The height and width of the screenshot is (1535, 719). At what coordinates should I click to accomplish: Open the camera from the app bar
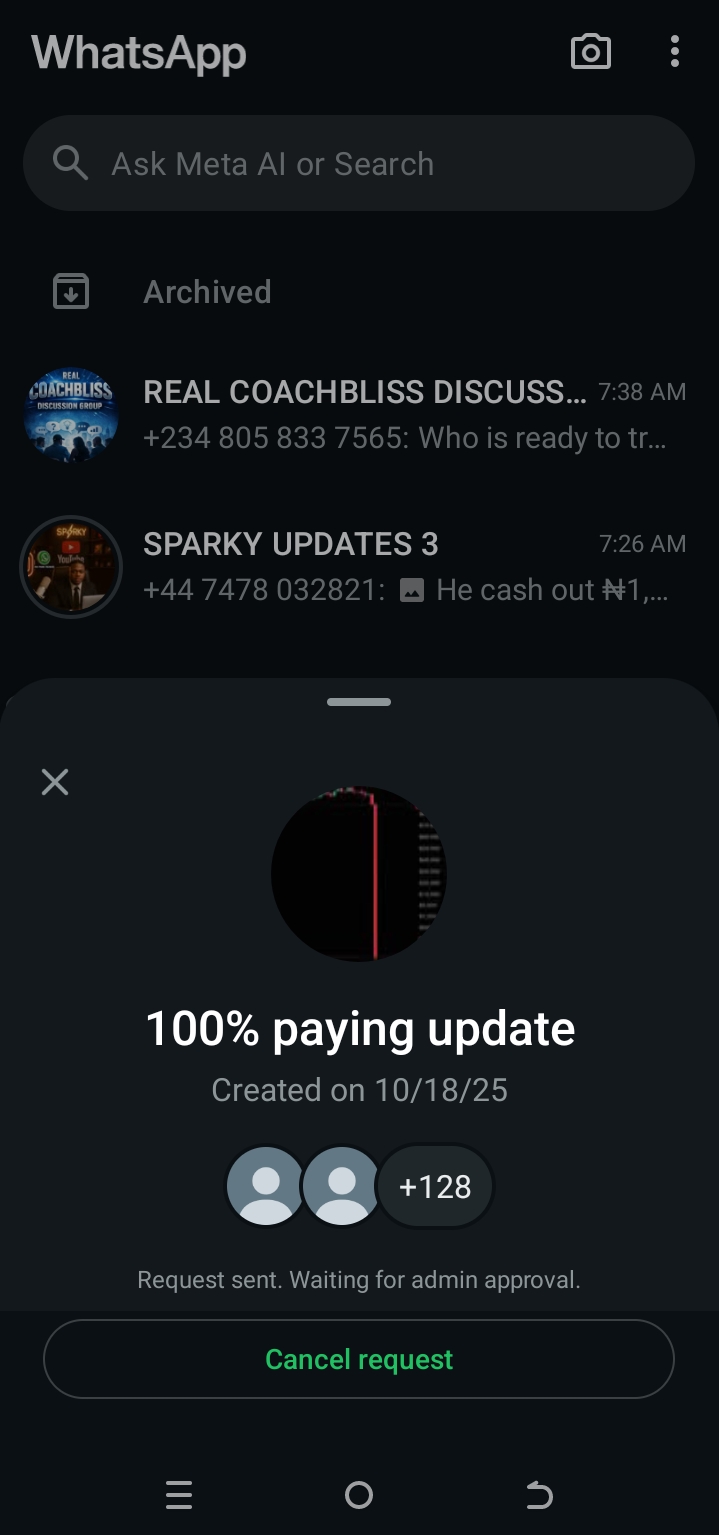tap(590, 52)
